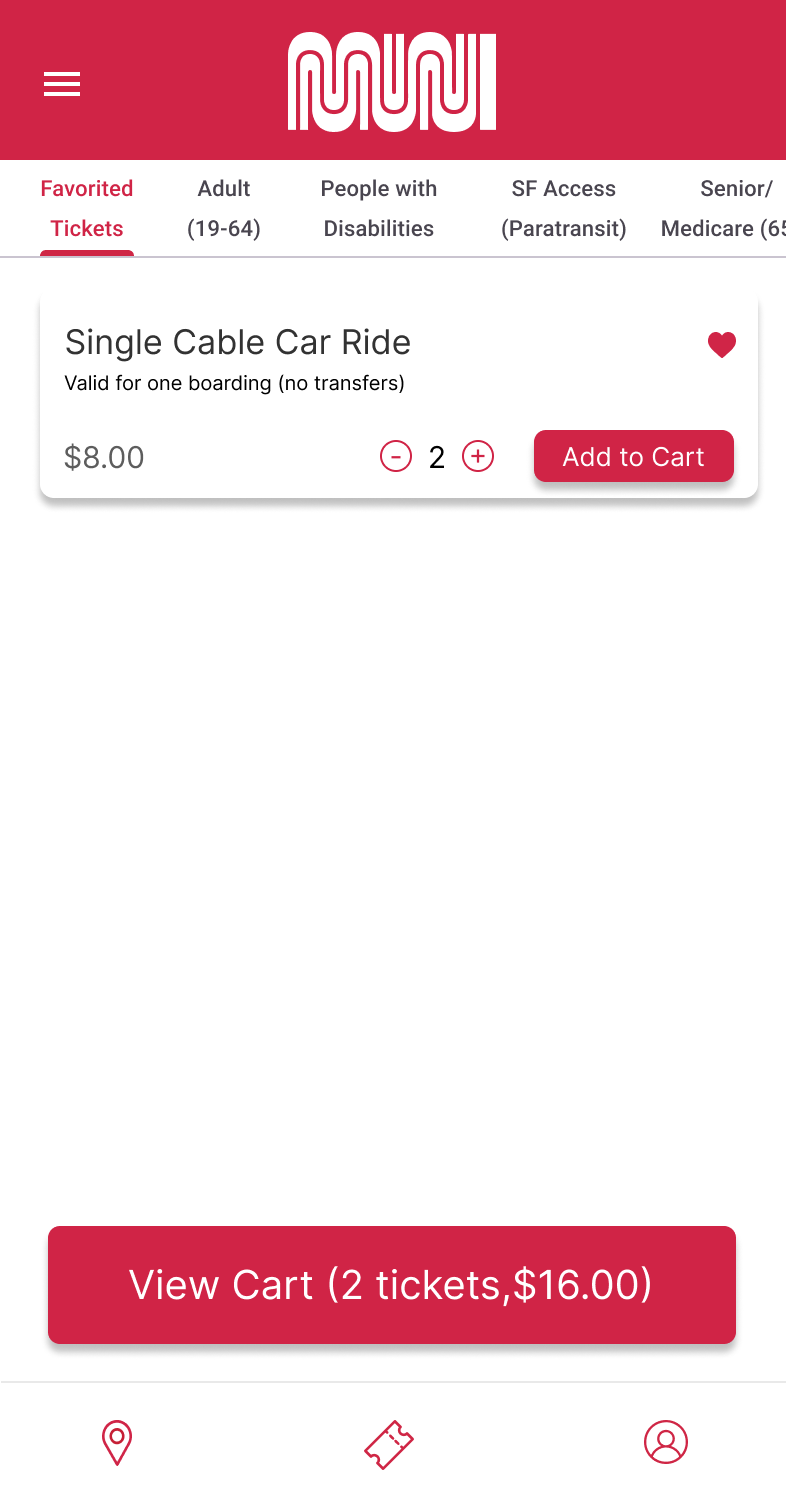786x1502 pixels.
Task: Go to the account profile tab
Action: [666, 1442]
